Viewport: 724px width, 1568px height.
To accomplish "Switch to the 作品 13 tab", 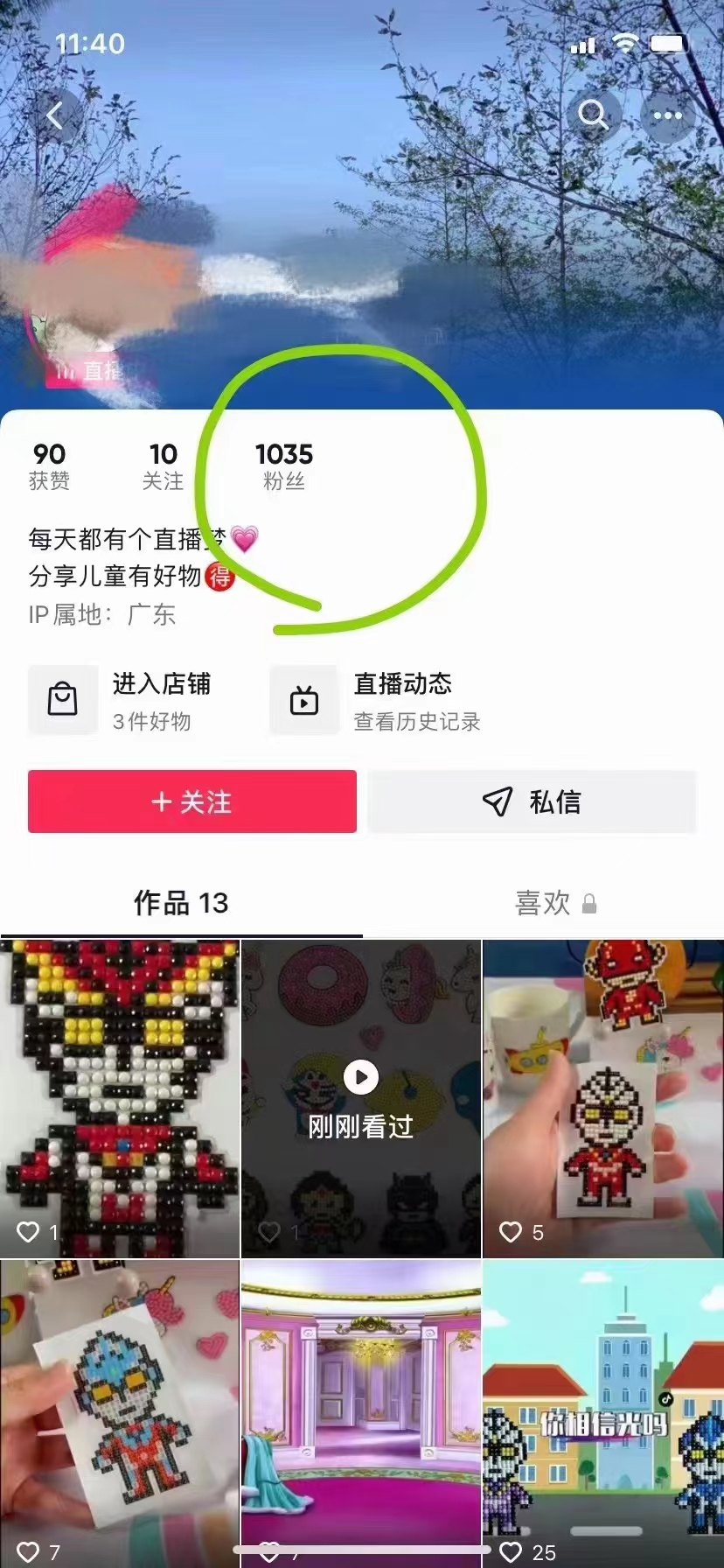I will pos(181,903).
